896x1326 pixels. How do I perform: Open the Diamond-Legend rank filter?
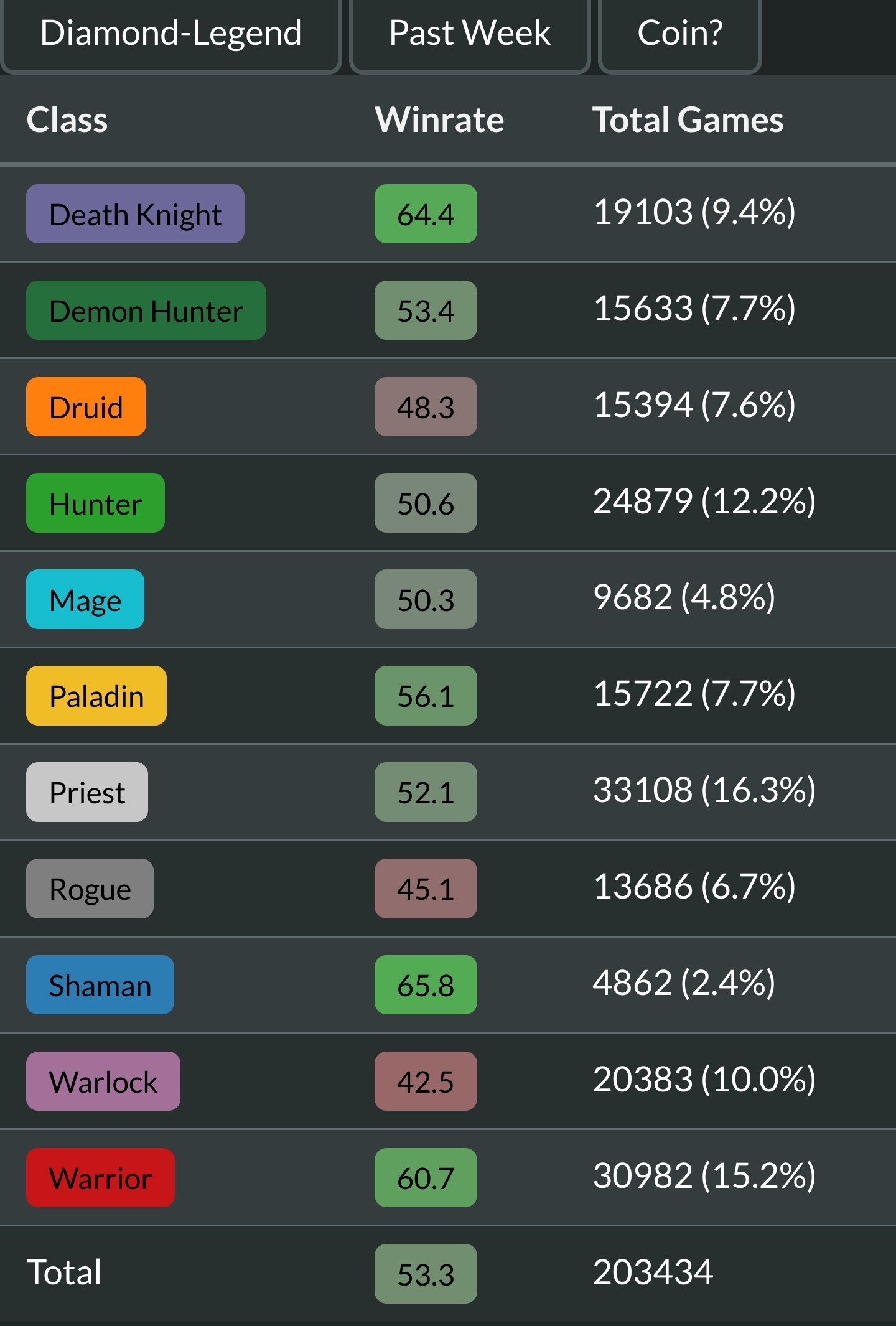171,34
